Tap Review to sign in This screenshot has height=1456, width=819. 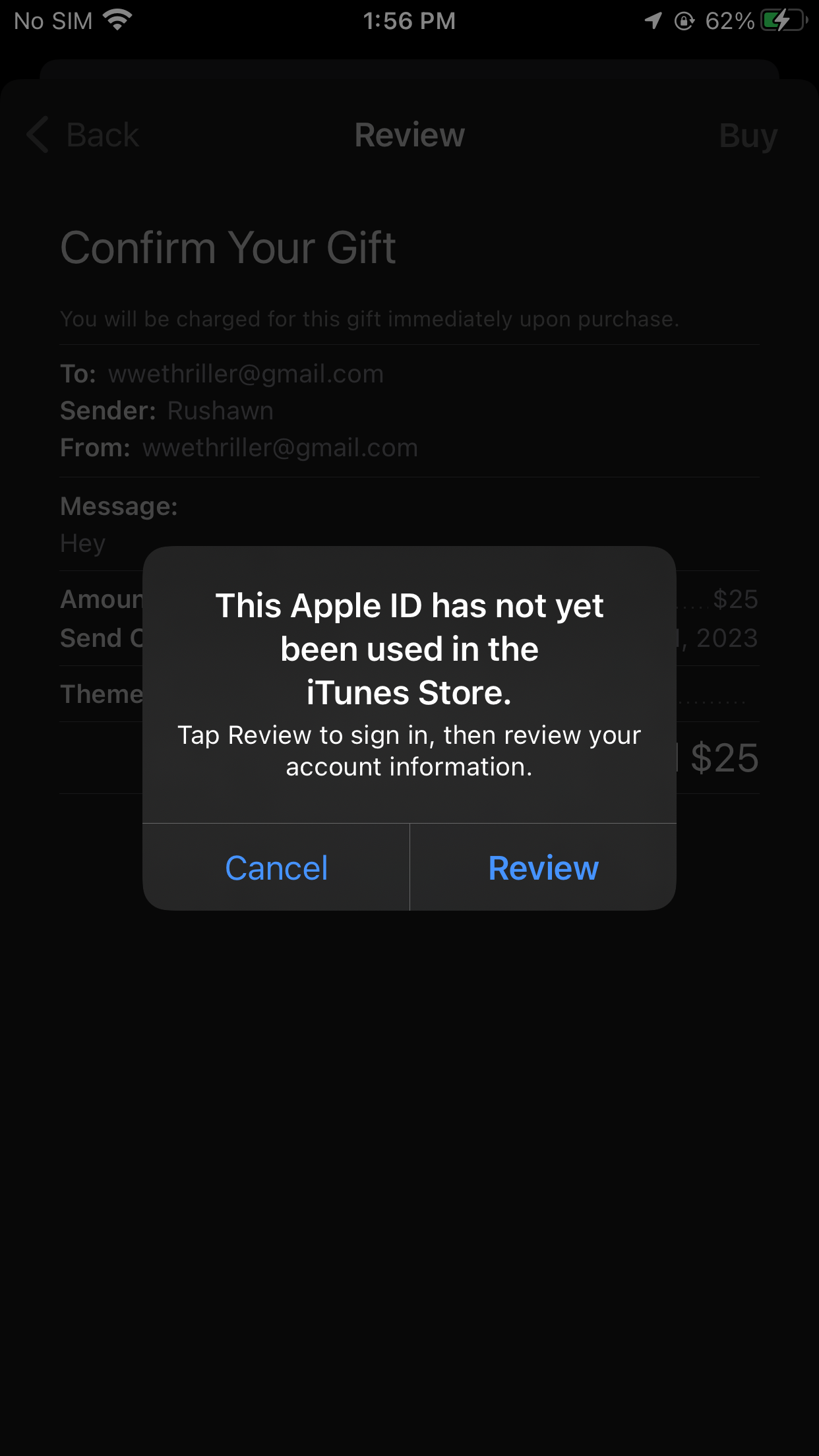(543, 868)
